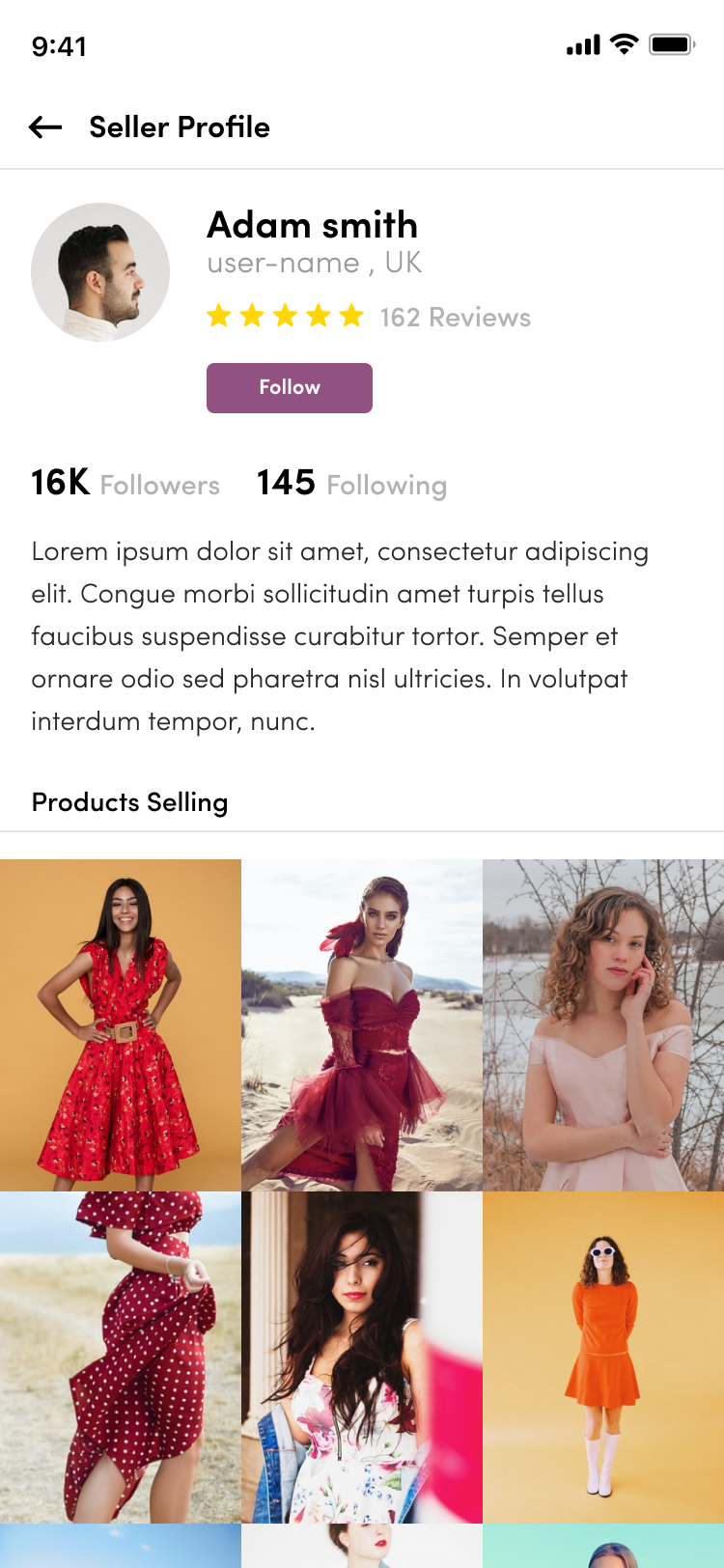View the 162 Reviews

[x=455, y=318]
